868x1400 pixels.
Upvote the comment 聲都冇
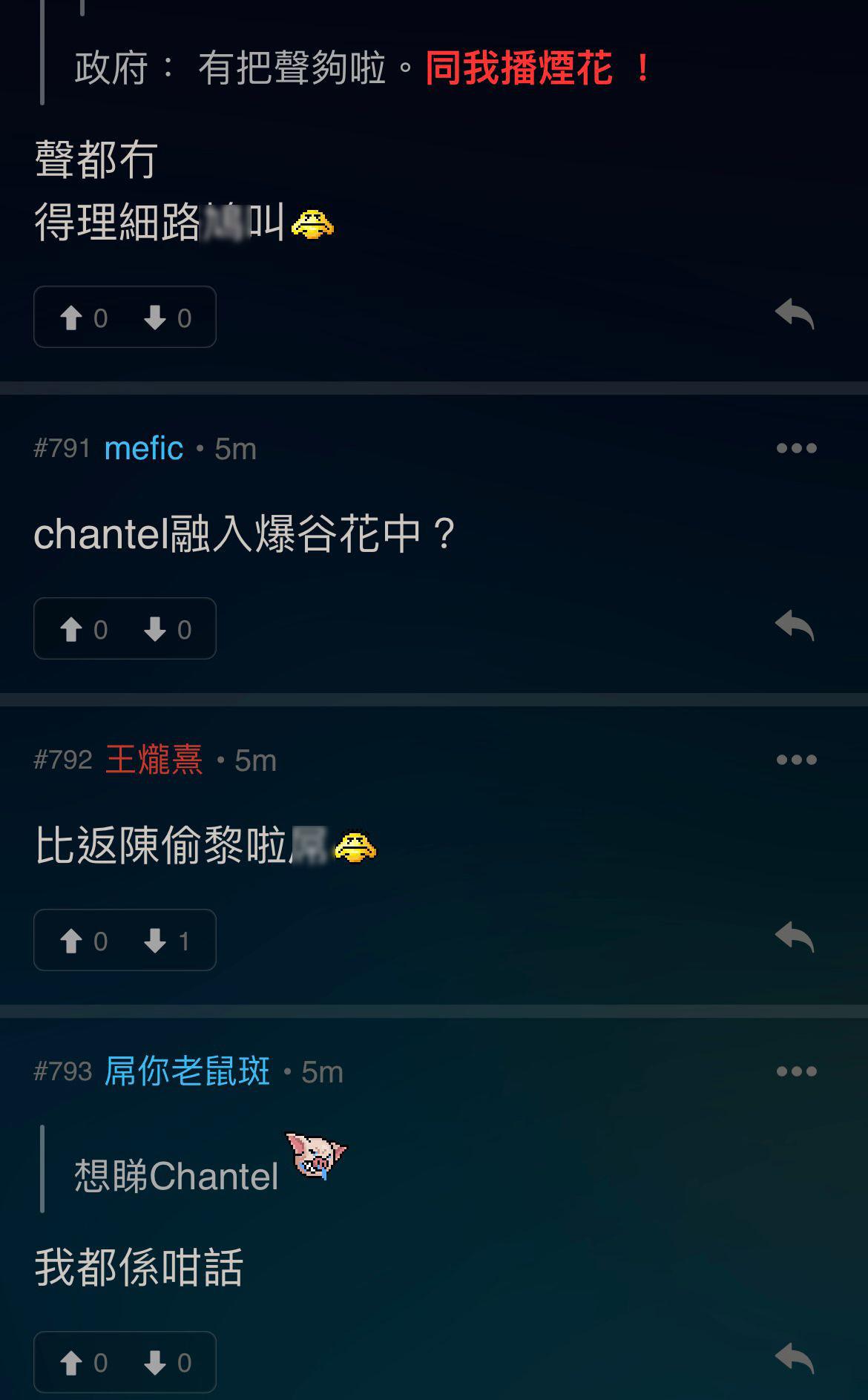[x=82, y=318]
